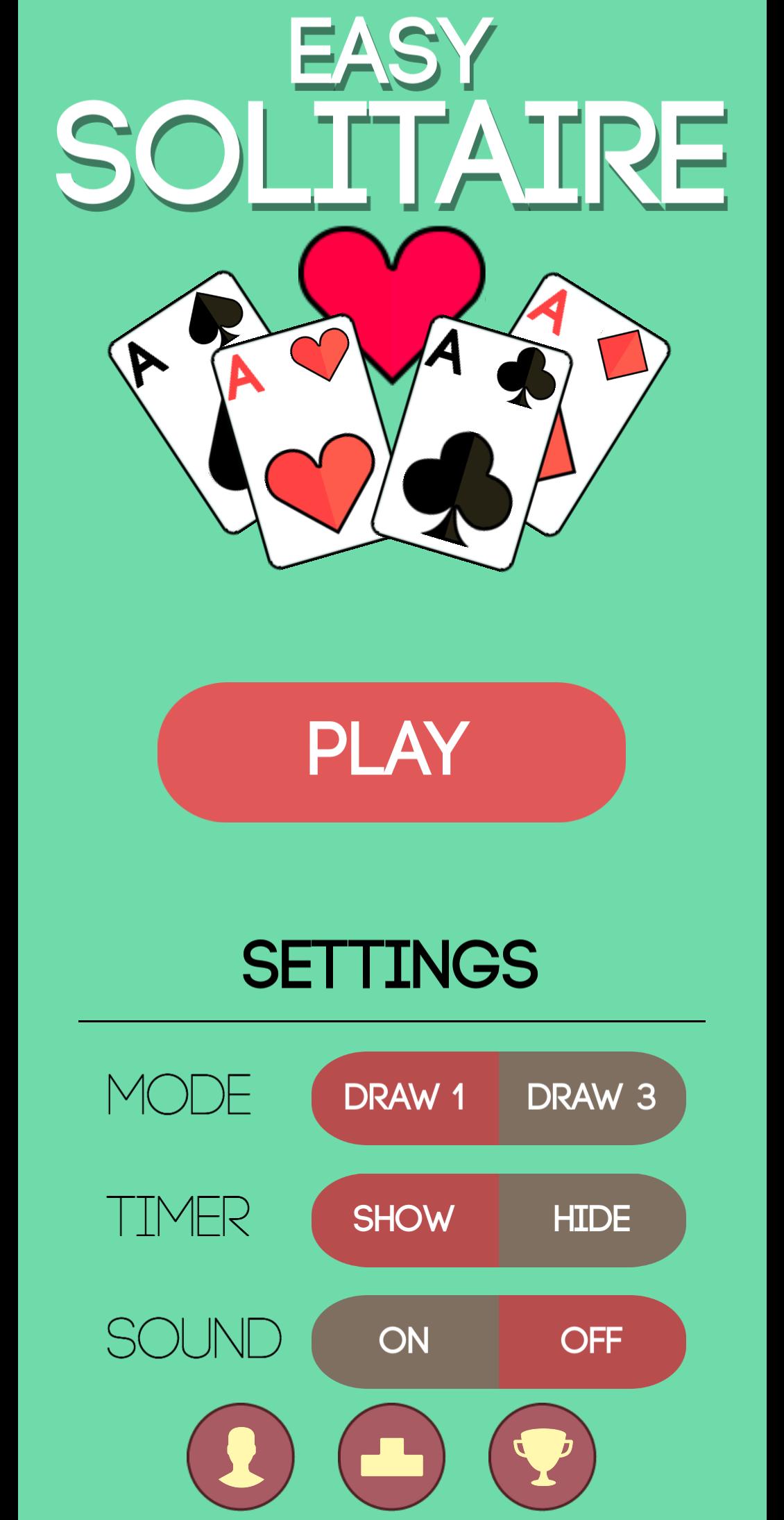View achievements with the trophy icon

pos(543,1456)
